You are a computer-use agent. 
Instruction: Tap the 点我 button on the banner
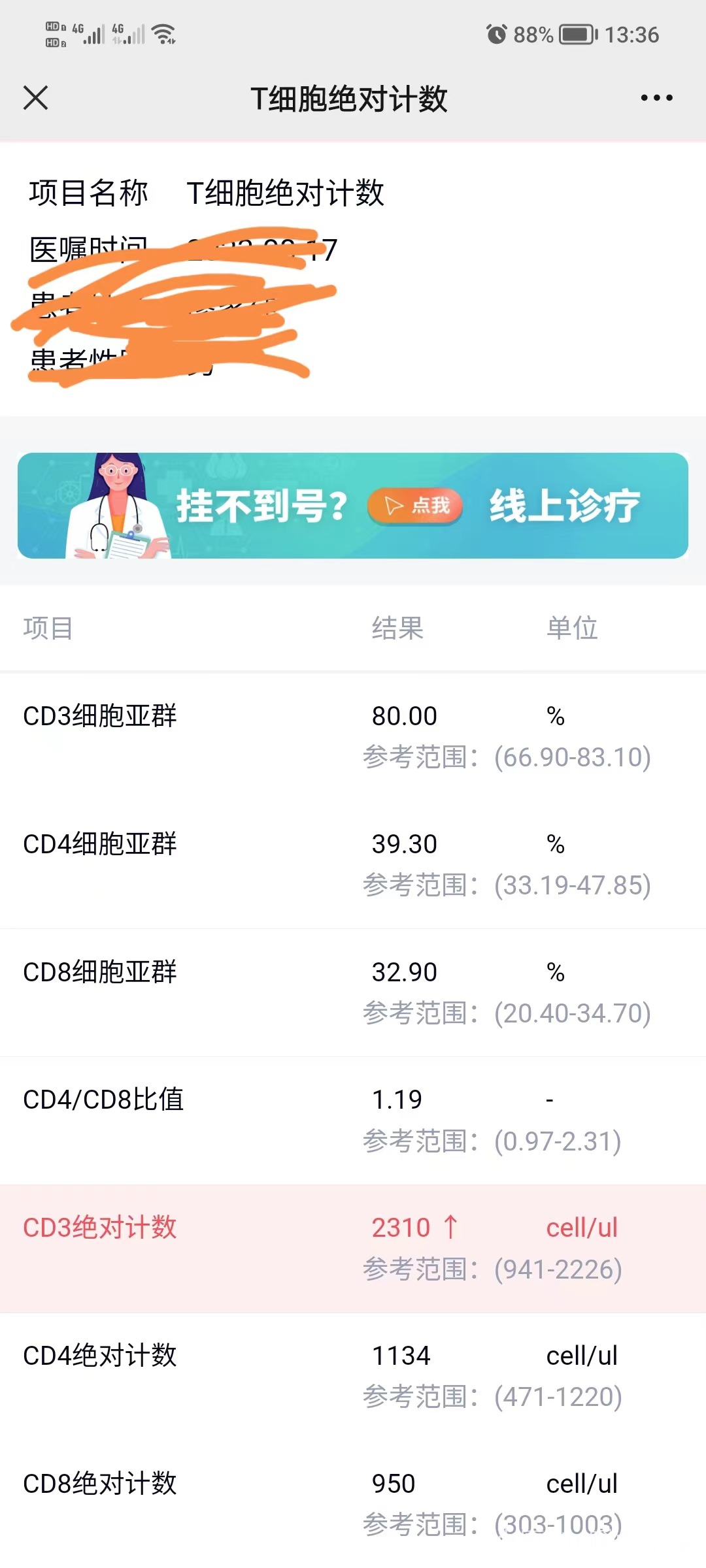(416, 506)
